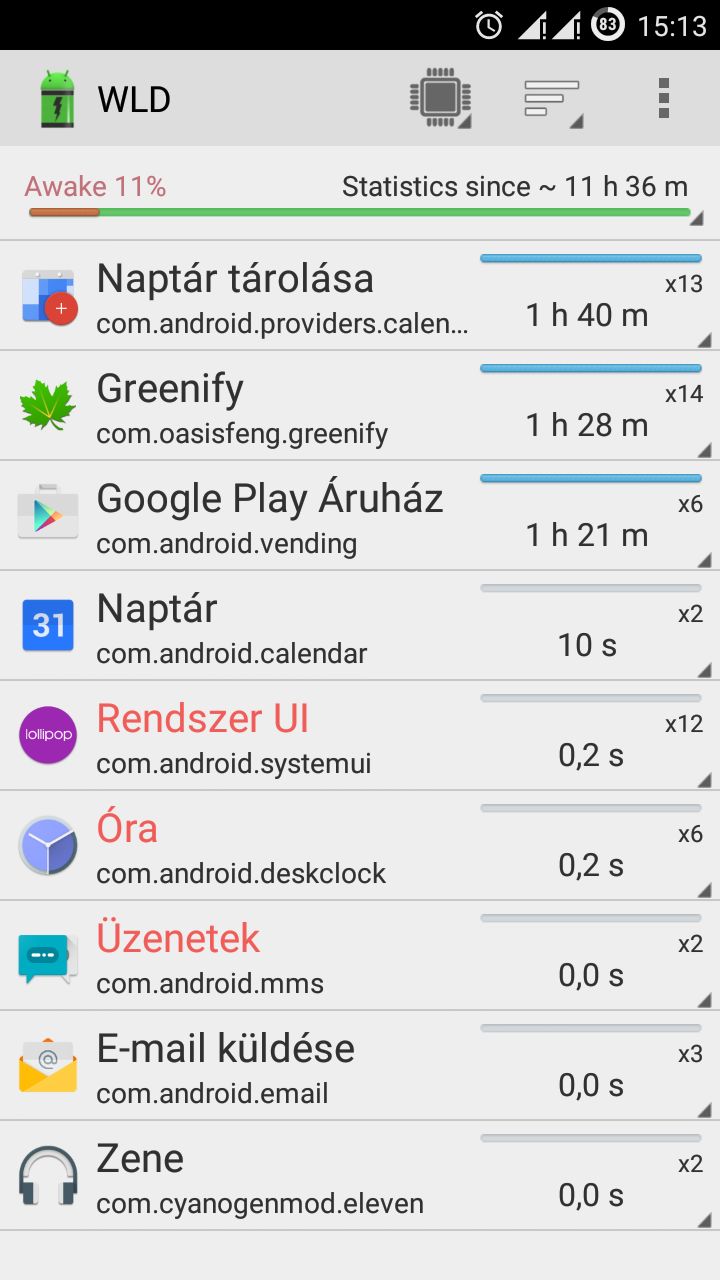The width and height of the screenshot is (720, 1280).
Task: Open the E-mail küldése entry
Action: tap(360, 1066)
